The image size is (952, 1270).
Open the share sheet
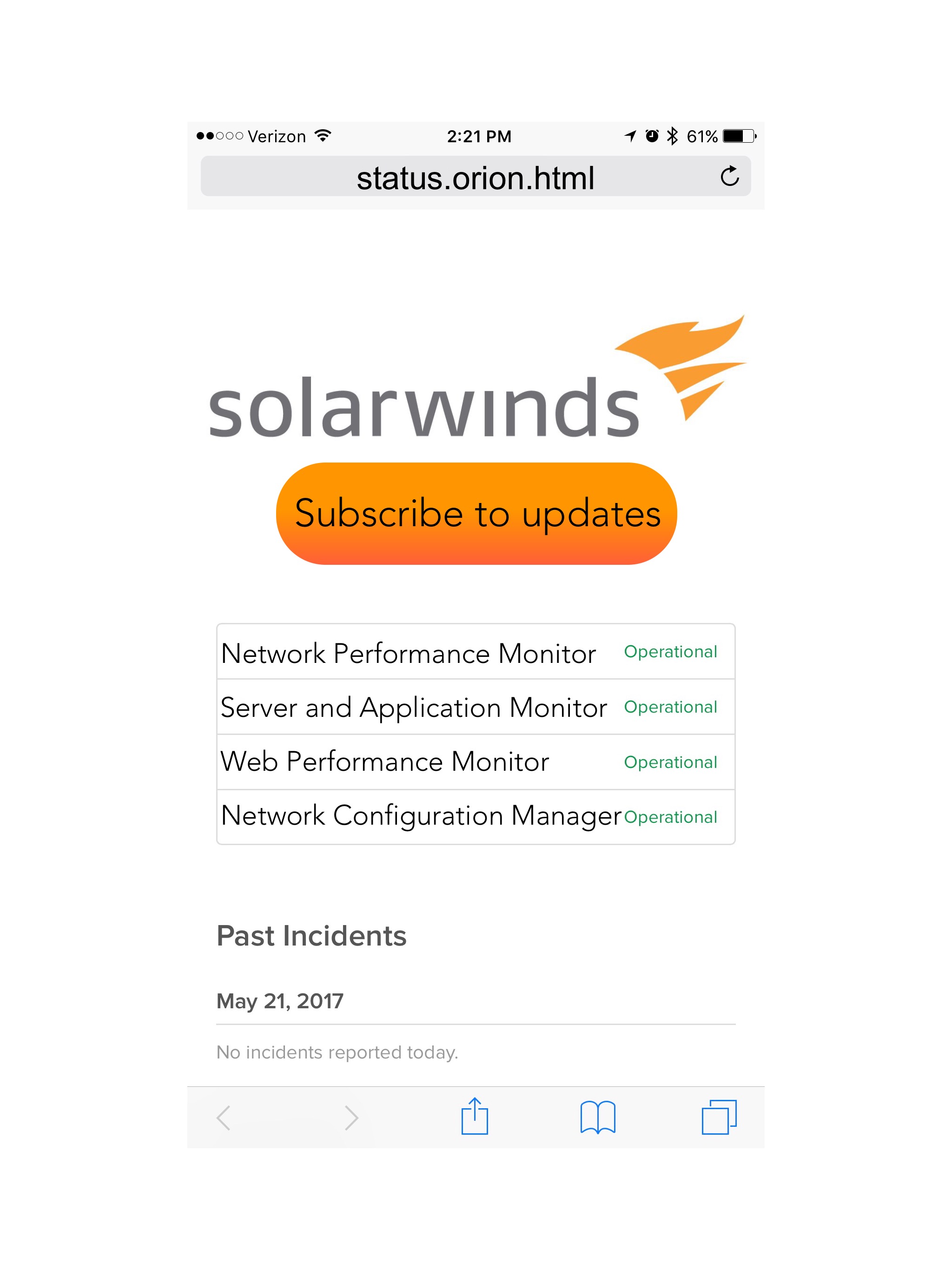474,1116
